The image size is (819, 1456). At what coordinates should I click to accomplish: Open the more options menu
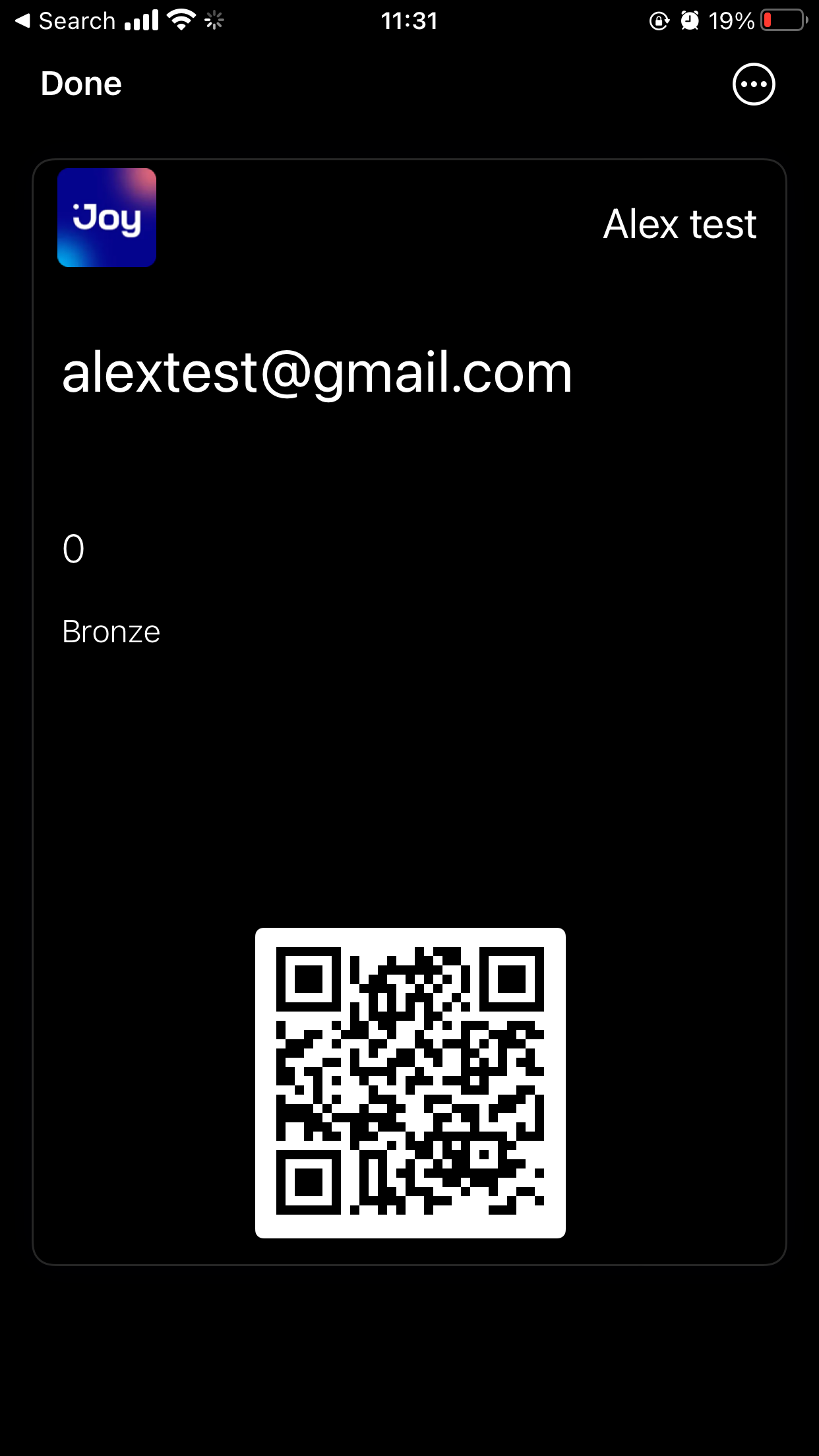point(753,84)
